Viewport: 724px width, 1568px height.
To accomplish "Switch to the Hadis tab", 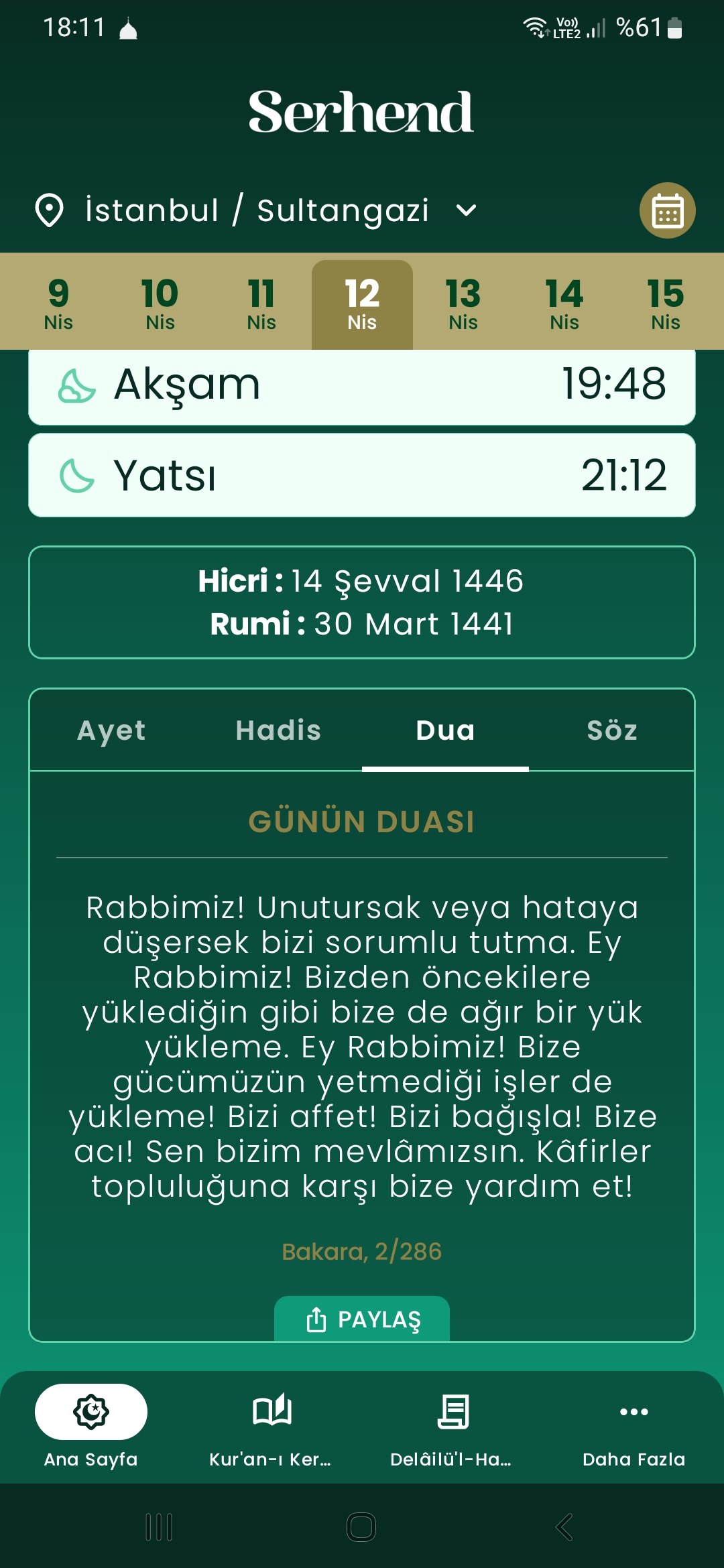I will pos(279,730).
